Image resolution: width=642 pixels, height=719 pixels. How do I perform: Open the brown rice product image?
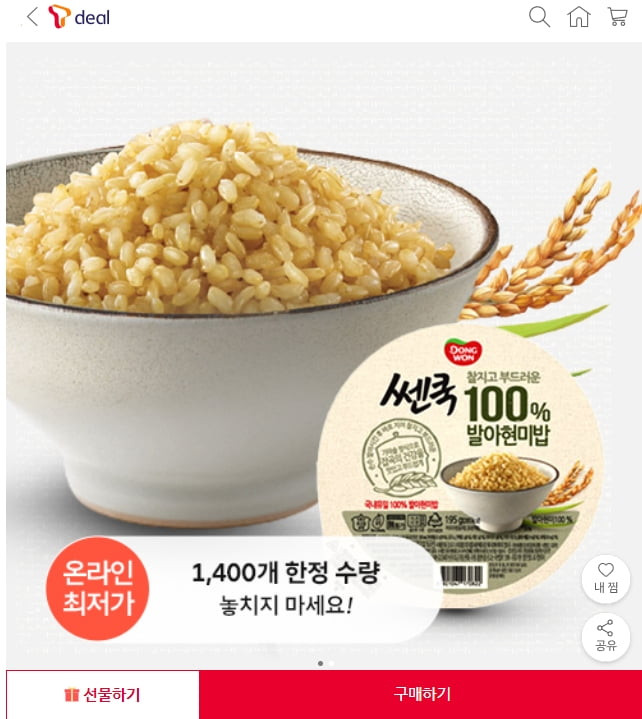300,330
